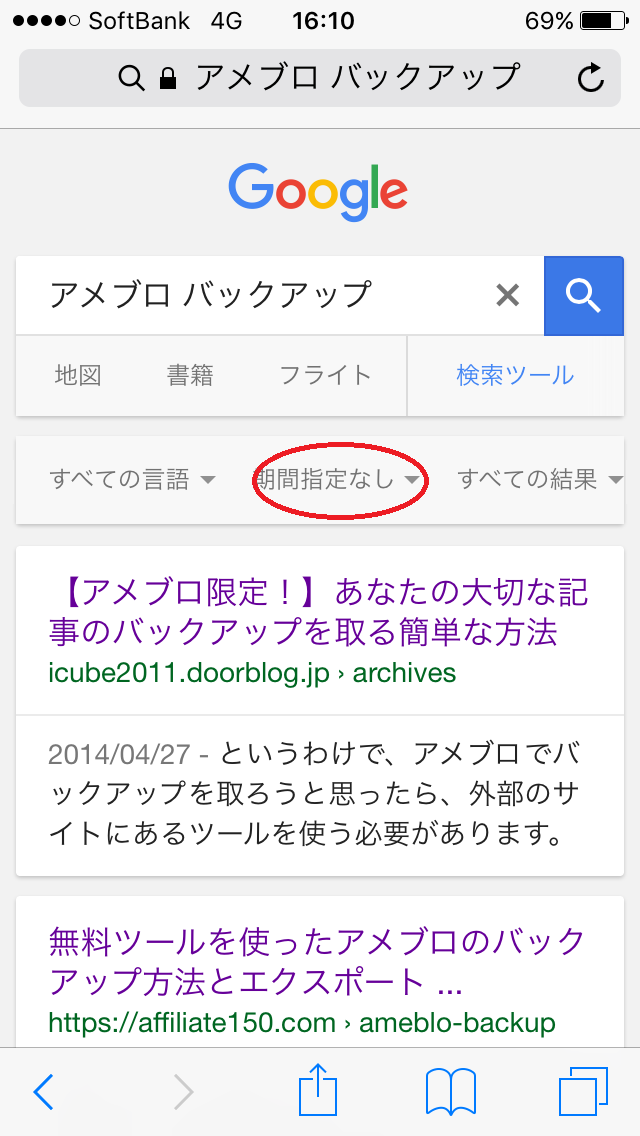Viewport: 640px width, 1136px height.
Task: Open the affiliate150.com backup result
Action: (x=317, y=959)
